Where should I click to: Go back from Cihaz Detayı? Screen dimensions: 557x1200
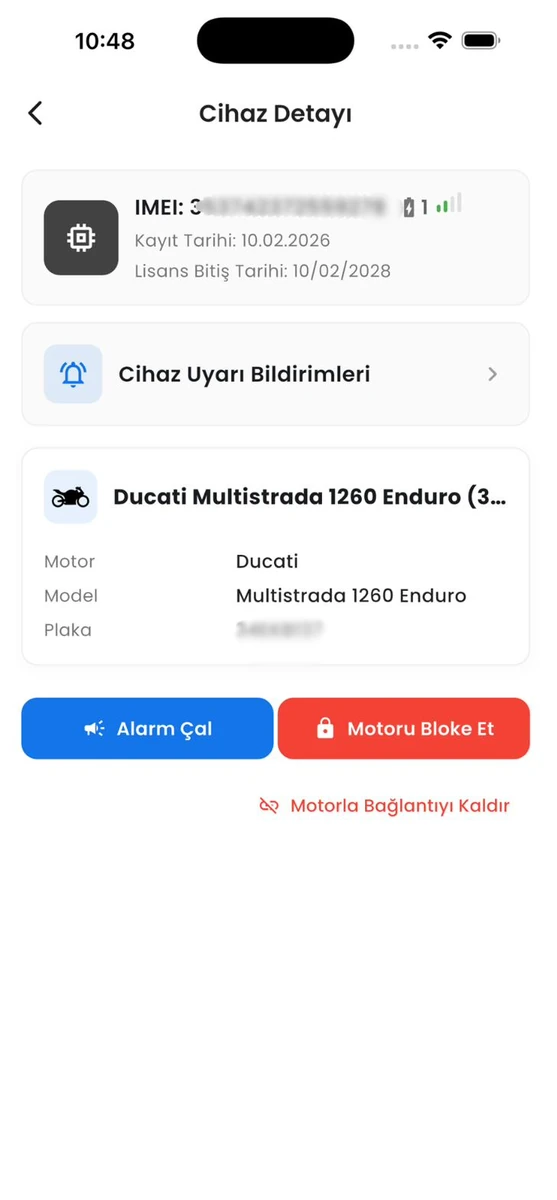[x=35, y=113]
